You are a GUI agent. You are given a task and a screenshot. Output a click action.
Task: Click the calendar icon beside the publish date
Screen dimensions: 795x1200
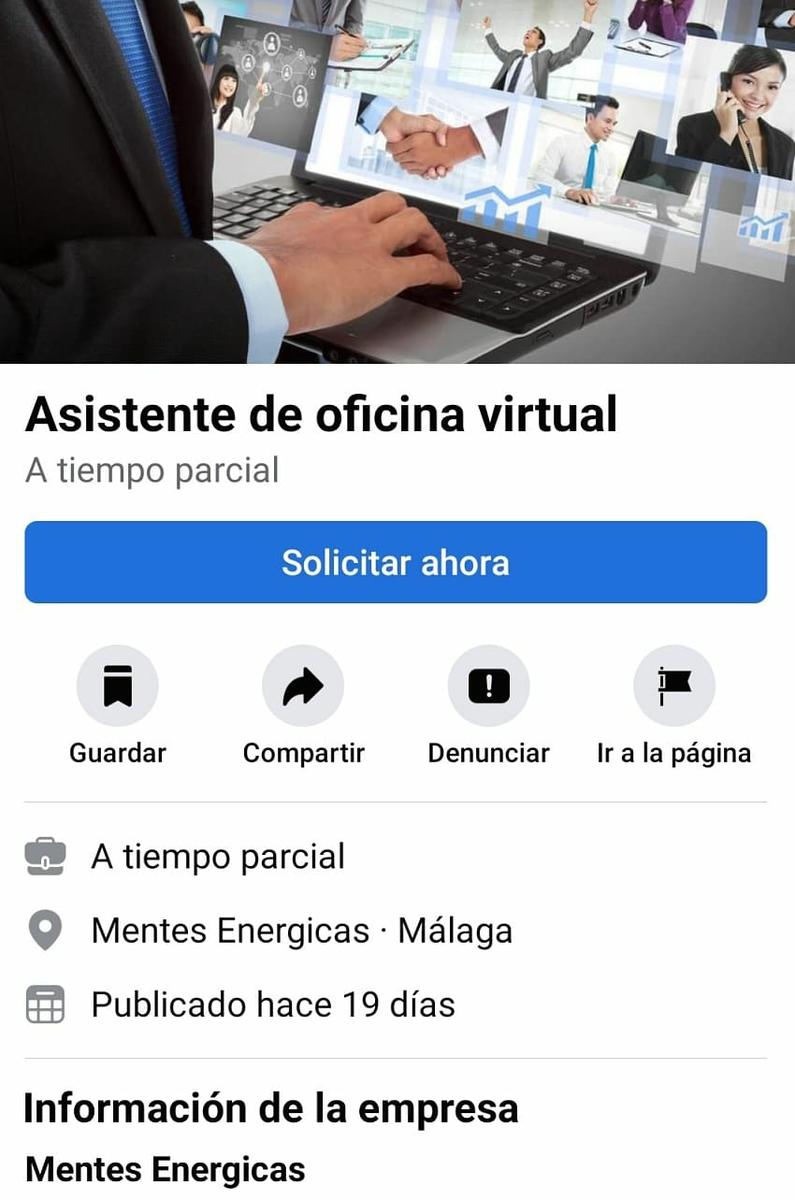coord(44,1004)
